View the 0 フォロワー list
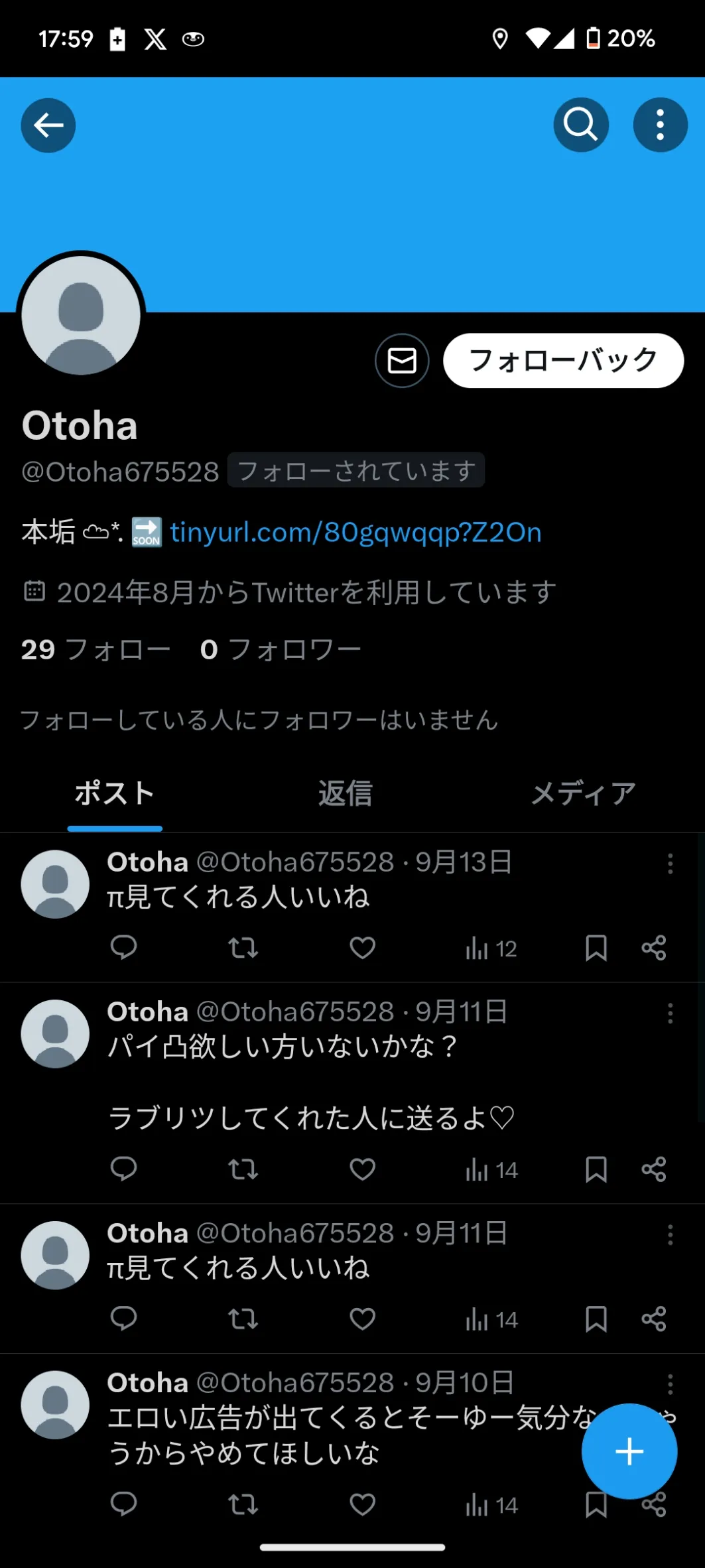Viewport: 705px width, 1568px height. coord(281,650)
